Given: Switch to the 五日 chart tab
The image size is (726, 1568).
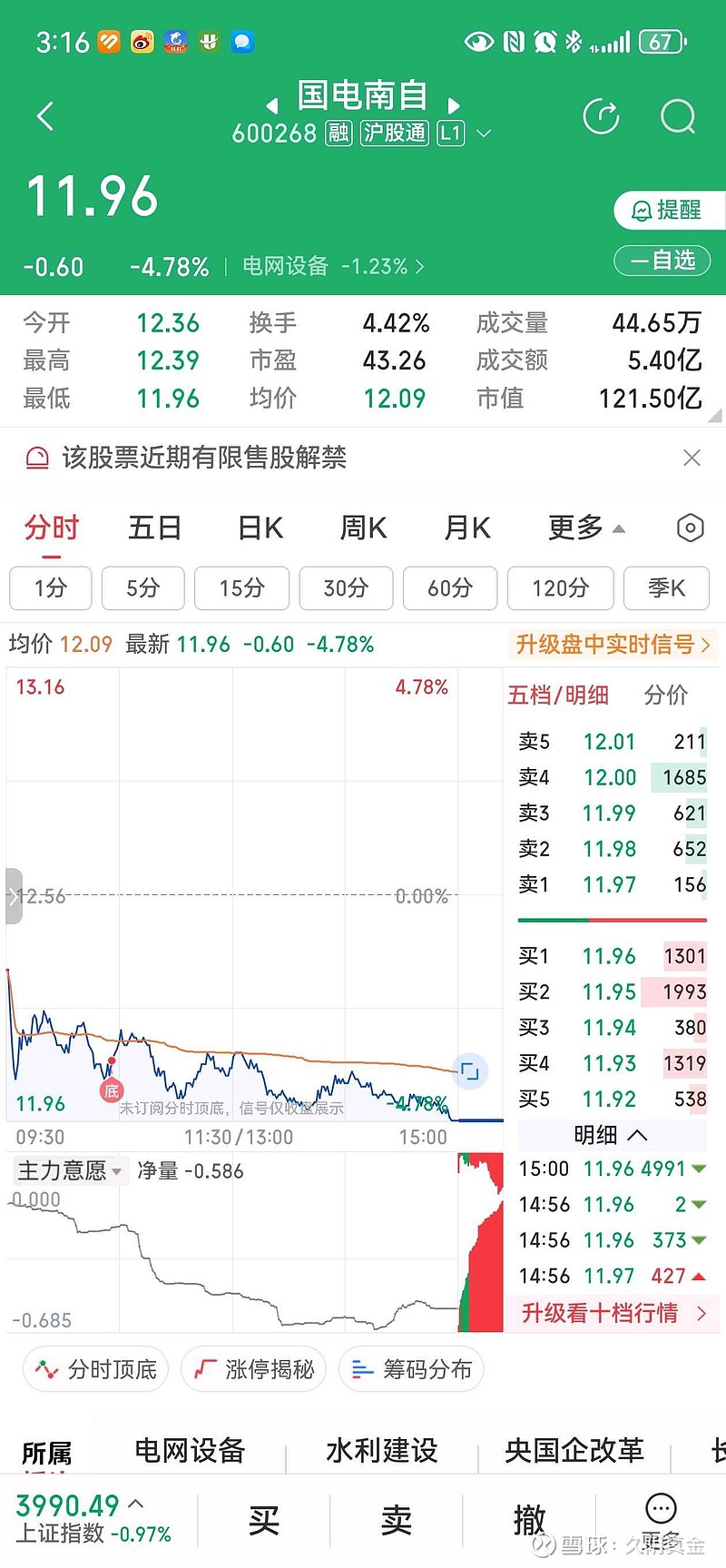Looking at the screenshot, I should (155, 528).
